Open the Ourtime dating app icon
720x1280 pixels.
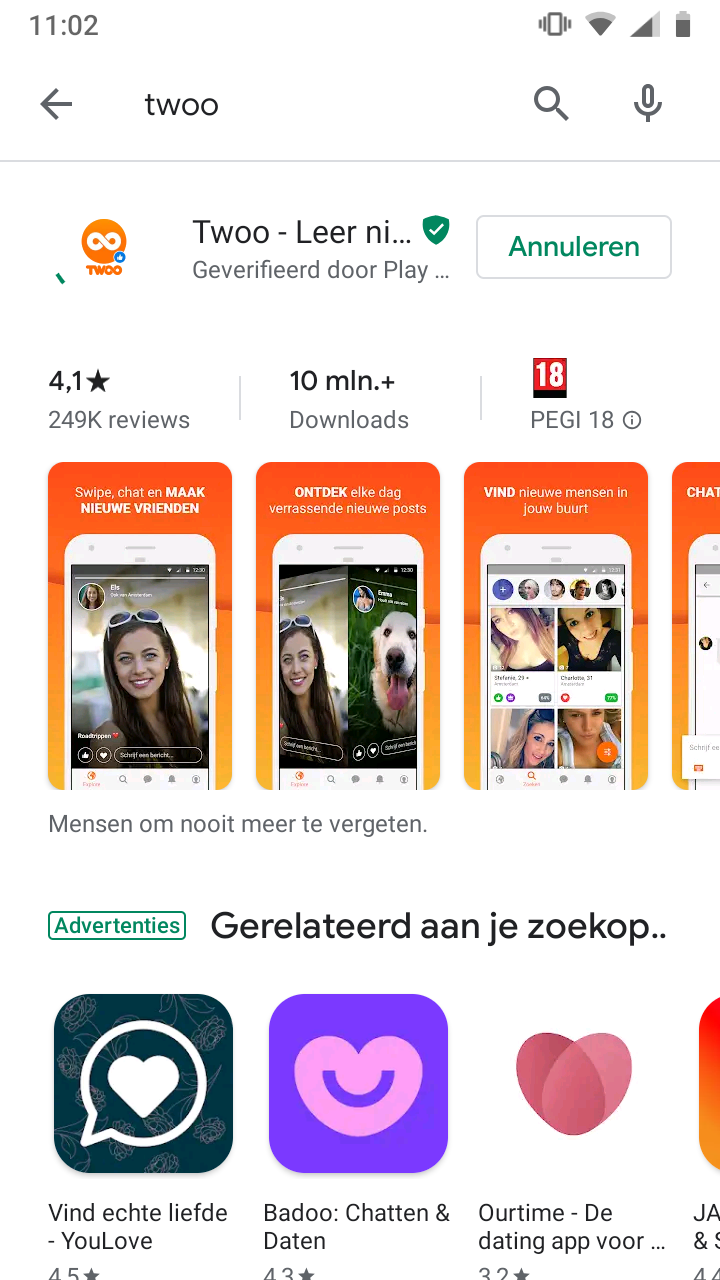pyautogui.click(x=573, y=1083)
